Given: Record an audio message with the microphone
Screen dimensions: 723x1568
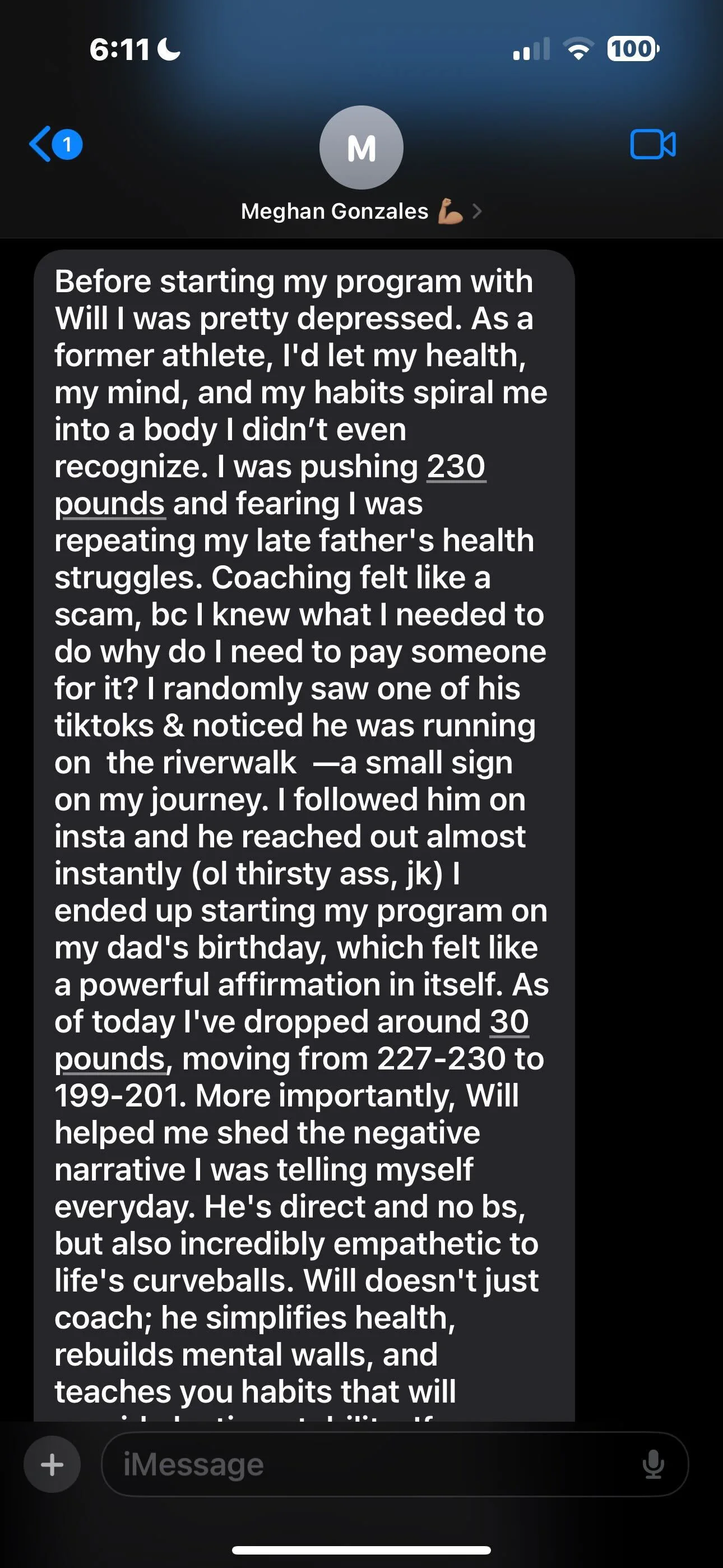Looking at the screenshot, I should [653, 1464].
